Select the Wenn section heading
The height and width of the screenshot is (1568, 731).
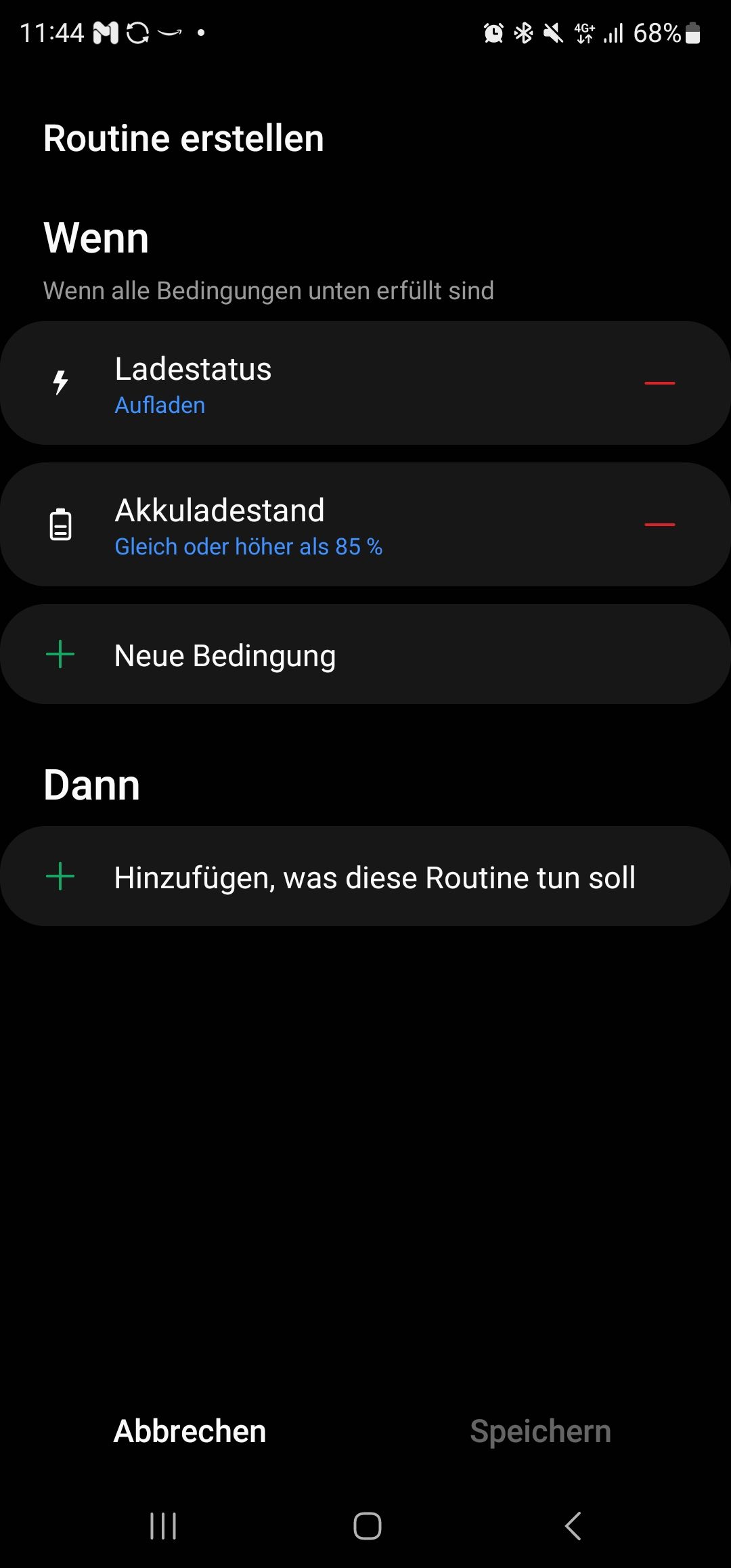[95, 238]
